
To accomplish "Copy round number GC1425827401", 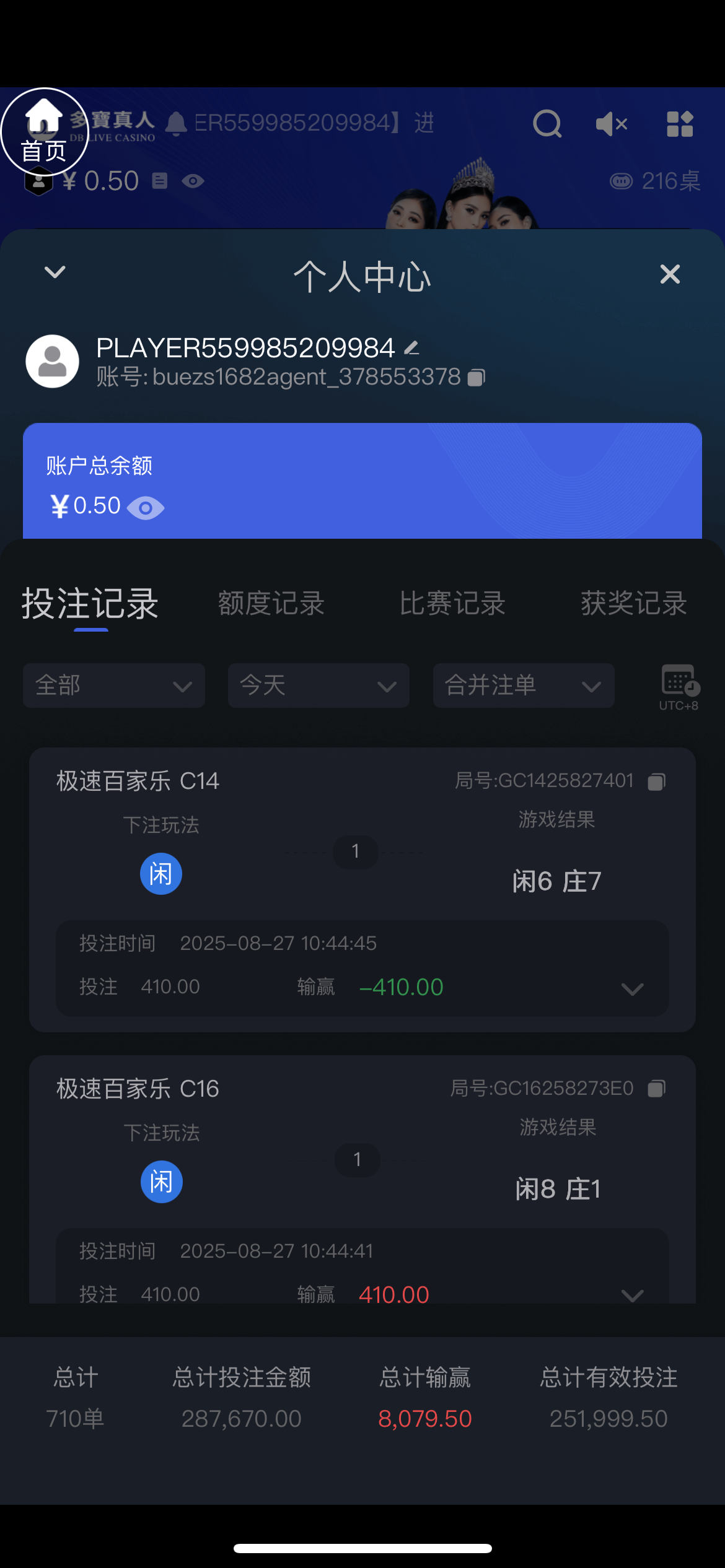I will click(656, 782).
